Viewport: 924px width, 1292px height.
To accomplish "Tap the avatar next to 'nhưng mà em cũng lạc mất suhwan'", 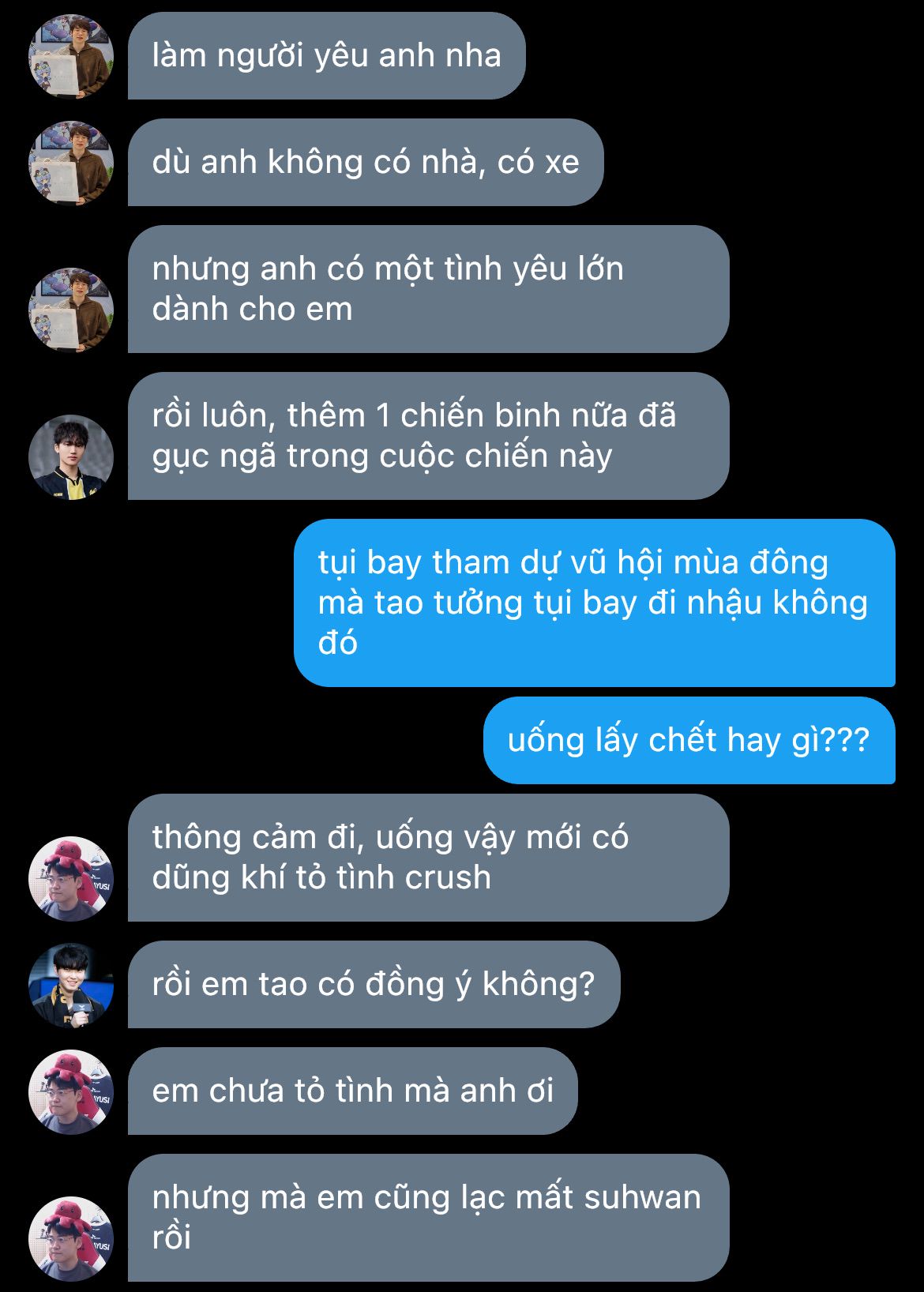I will [x=71, y=1238].
